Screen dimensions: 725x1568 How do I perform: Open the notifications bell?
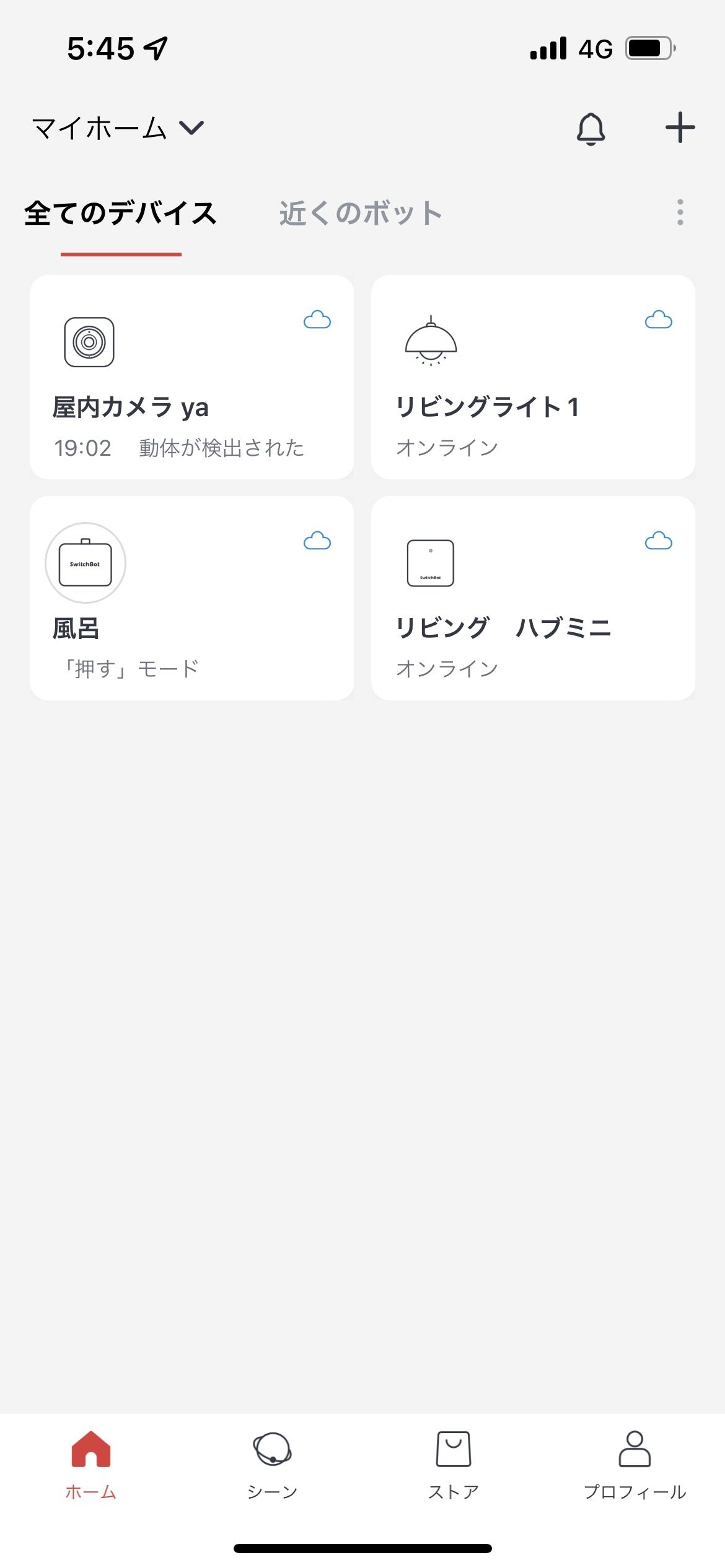point(591,129)
